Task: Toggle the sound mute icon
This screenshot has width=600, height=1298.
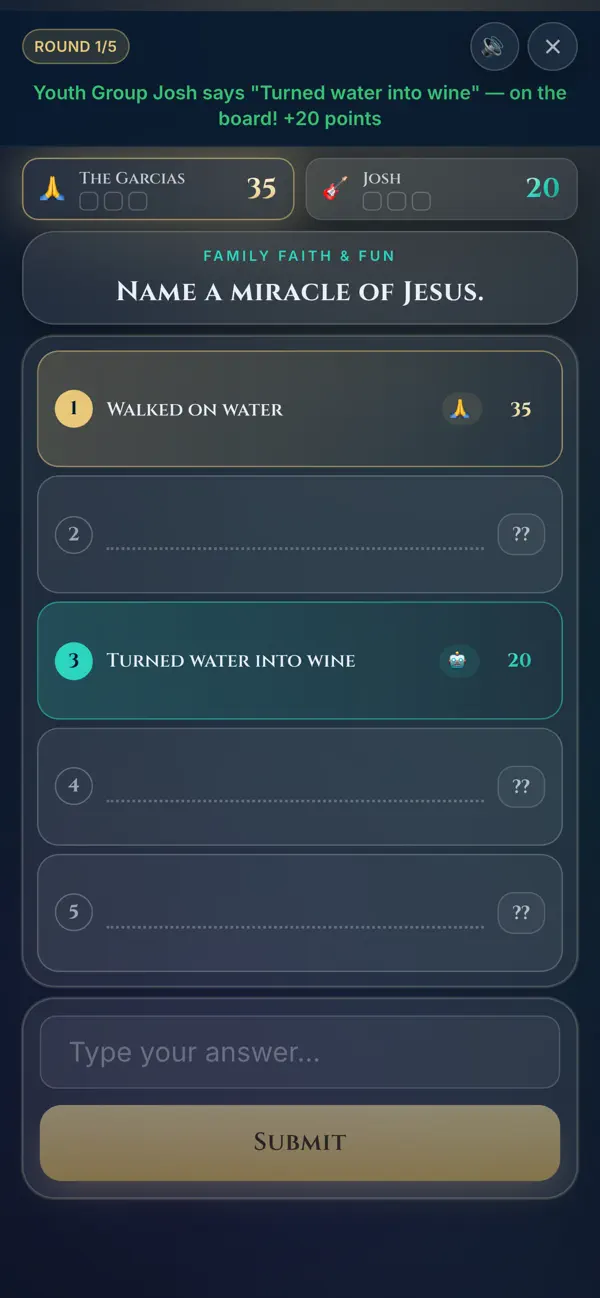Action: click(495, 46)
